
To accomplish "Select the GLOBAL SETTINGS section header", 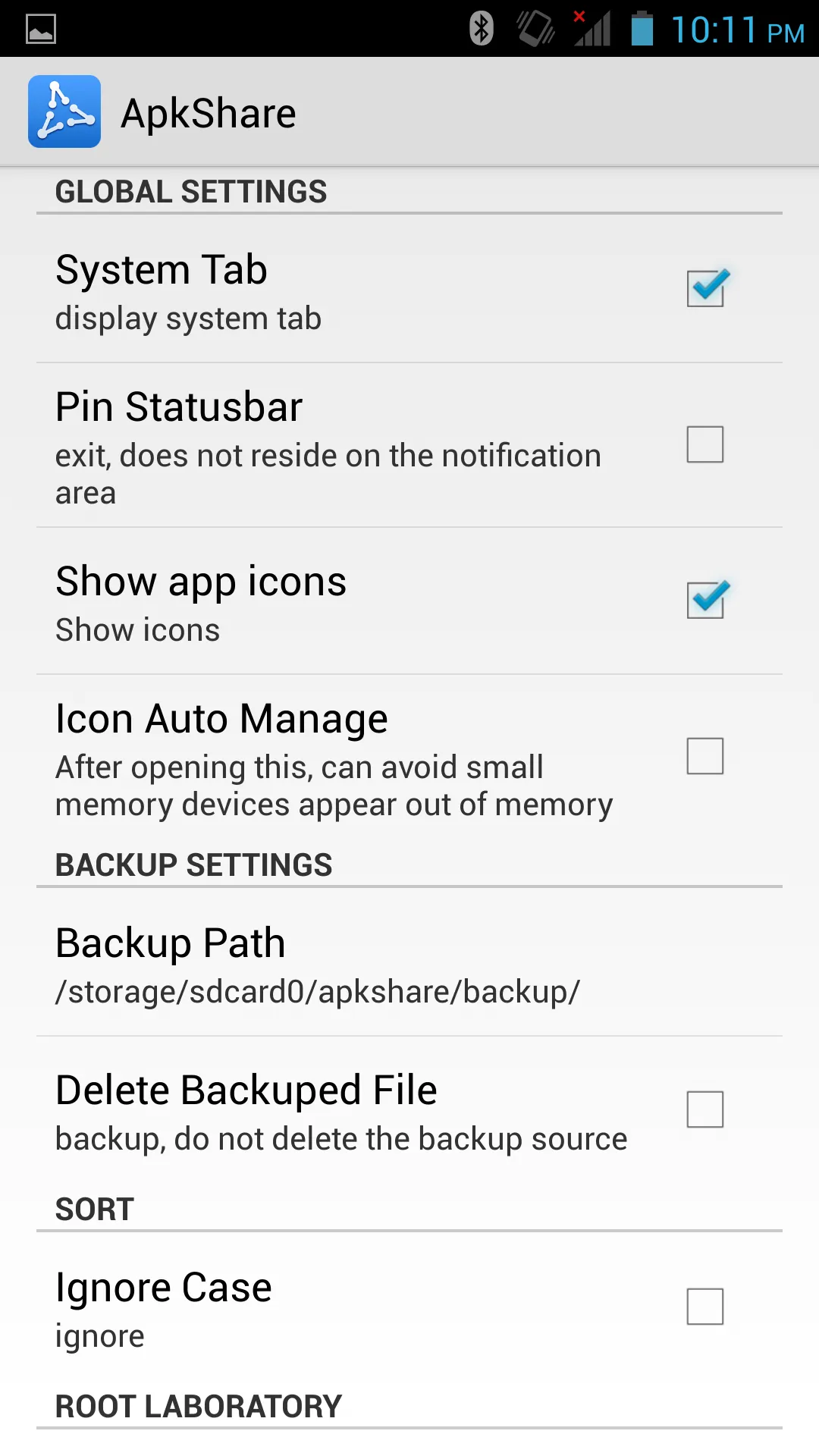I will [190, 192].
